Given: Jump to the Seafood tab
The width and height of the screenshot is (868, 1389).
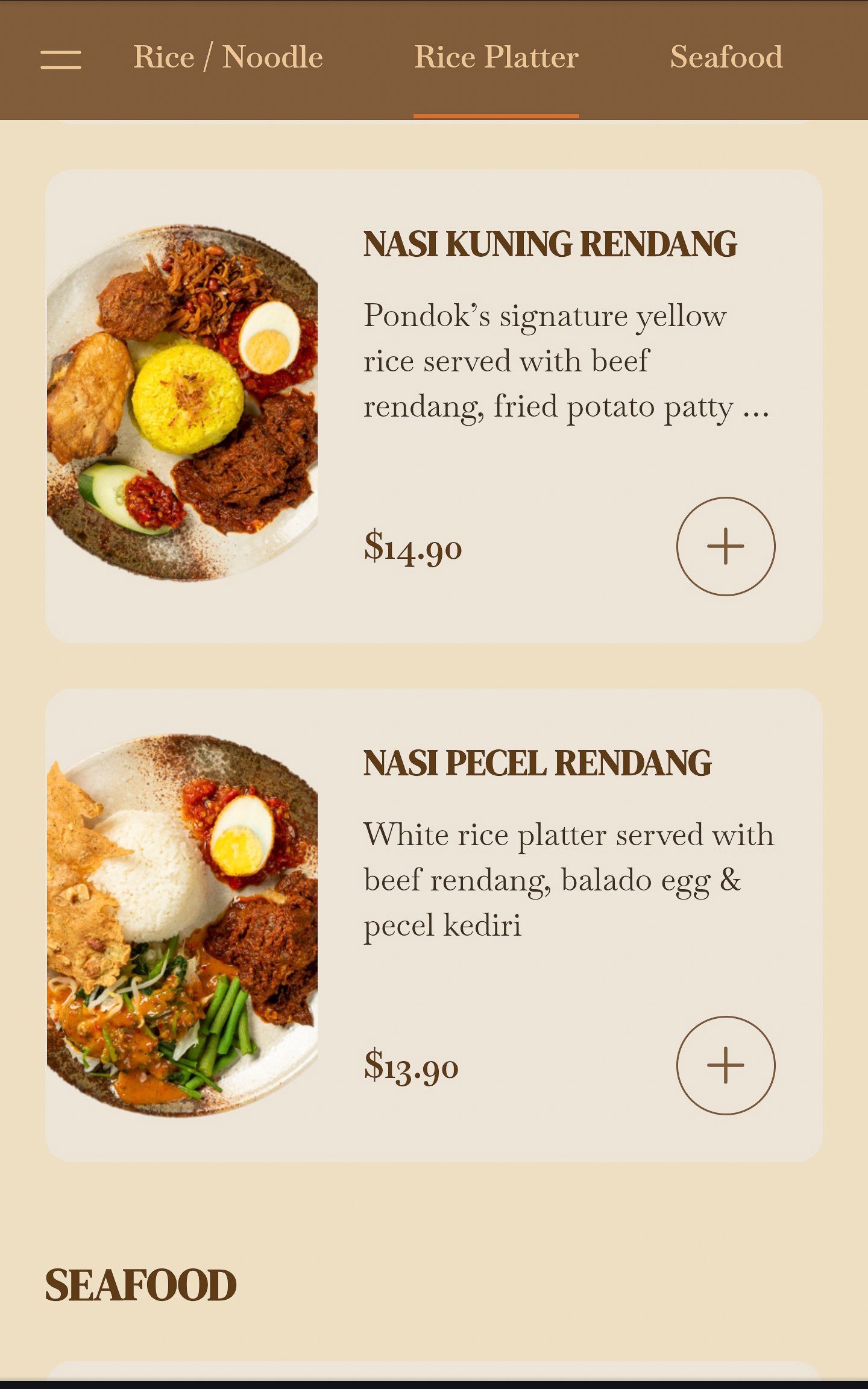Looking at the screenshot, I should (726, 58).
